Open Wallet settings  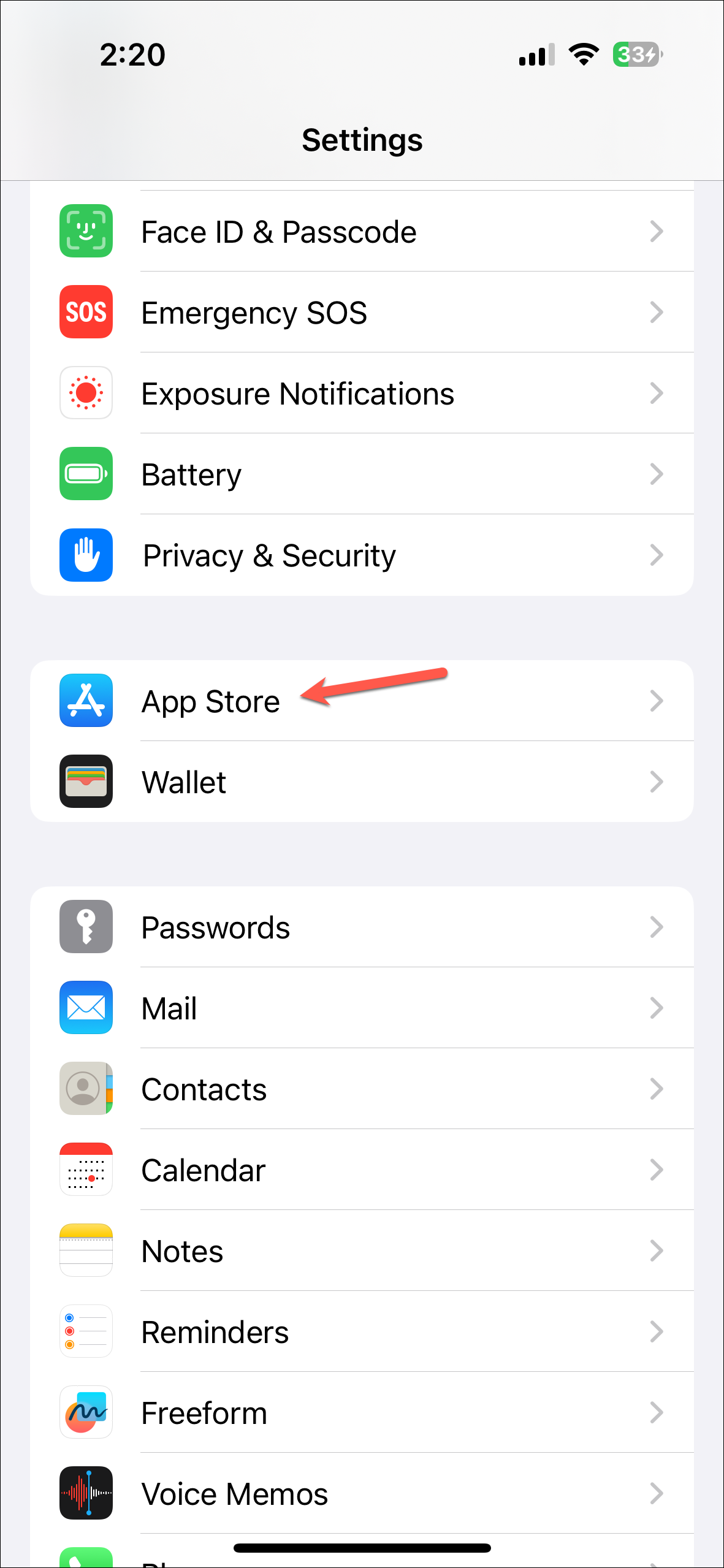coord(362,782)
